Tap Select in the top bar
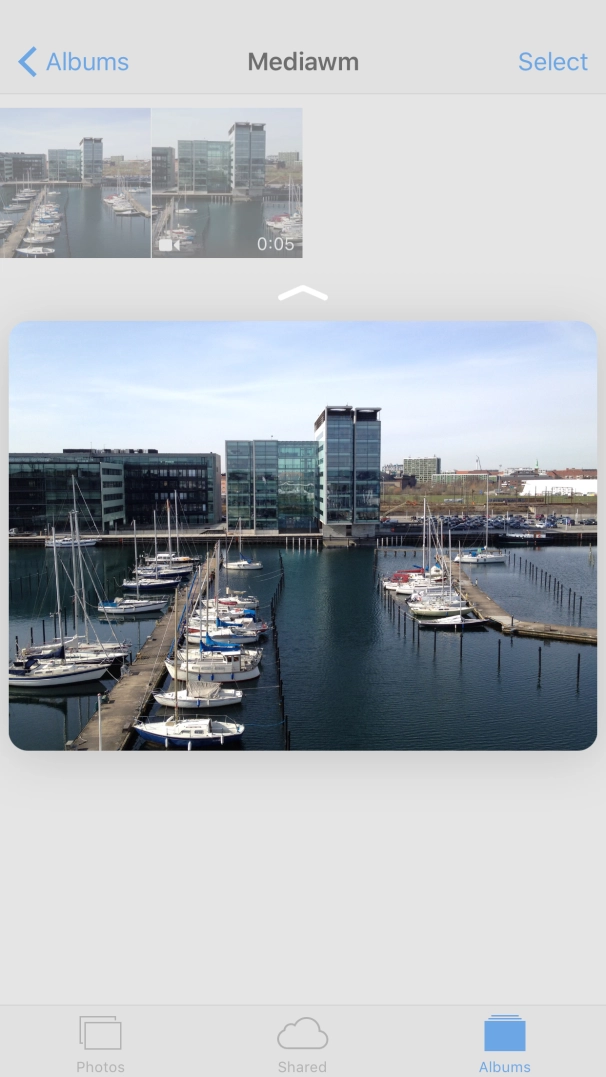The image size is (606, 1077). pyautogui.click(x=552, y=62)
